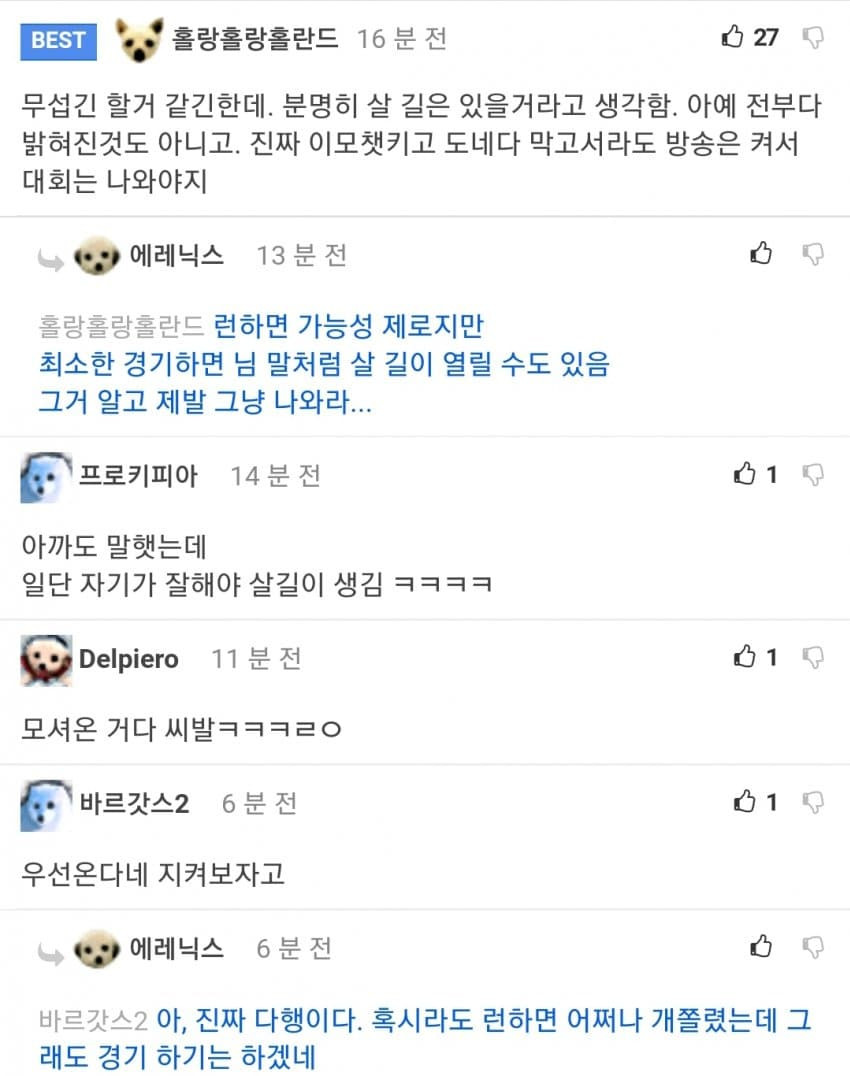Like 에레닉스's reply from 13분 전
Image resolution: width=850 pixels, height=1076 pixels.
[762, 254]
